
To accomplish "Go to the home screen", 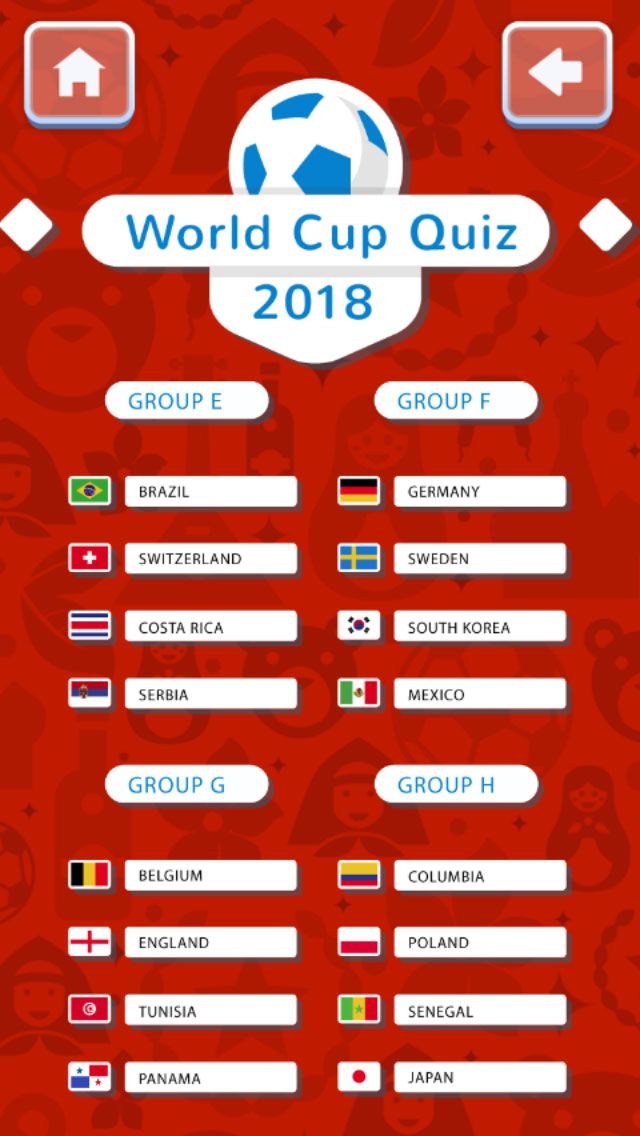I will [x=79, y=73].
